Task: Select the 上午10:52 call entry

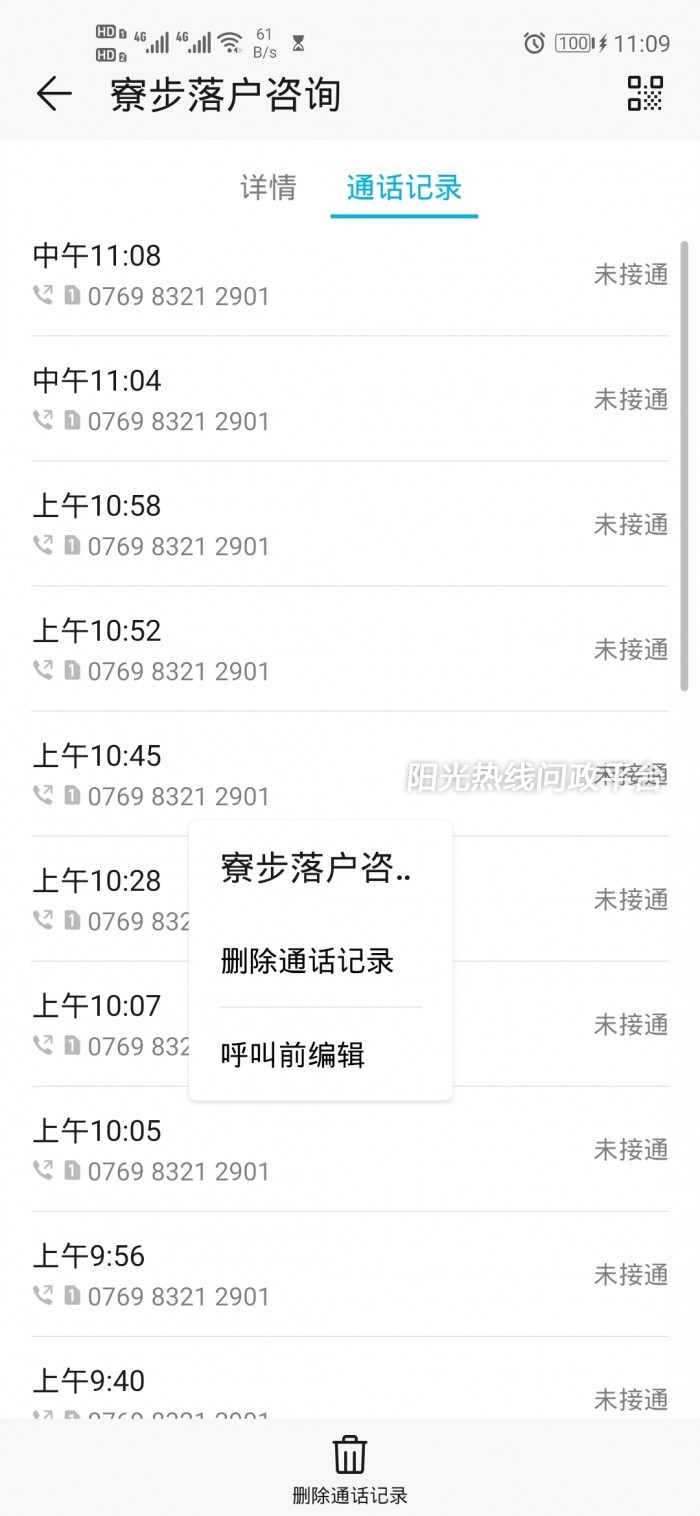Action: (350, 649)
